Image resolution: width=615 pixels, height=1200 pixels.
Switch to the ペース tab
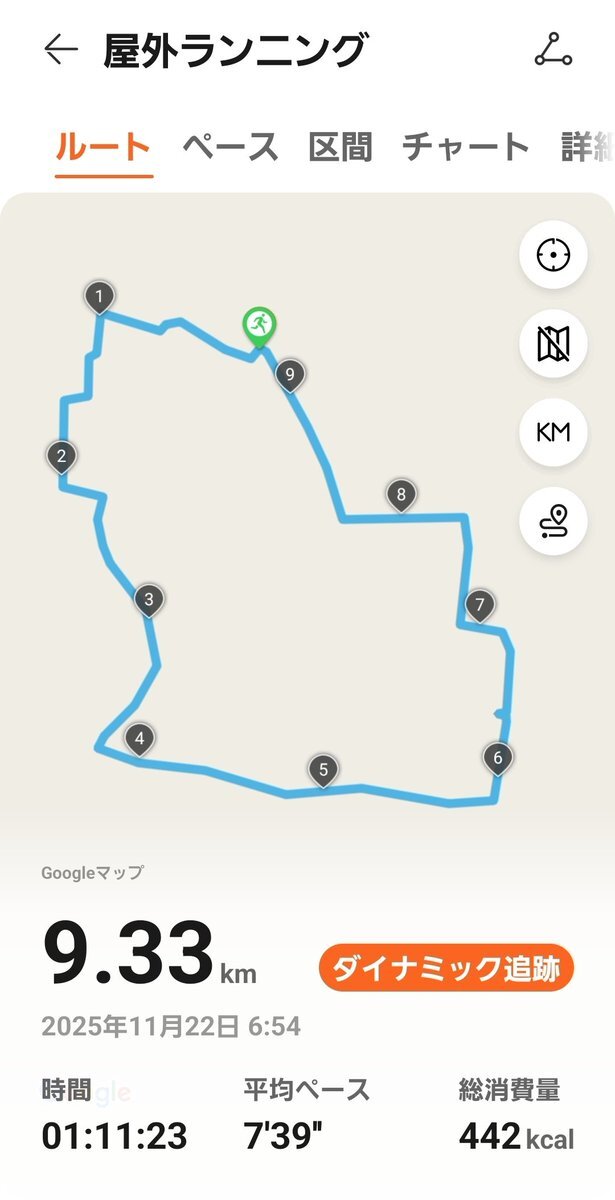[230, 148]
